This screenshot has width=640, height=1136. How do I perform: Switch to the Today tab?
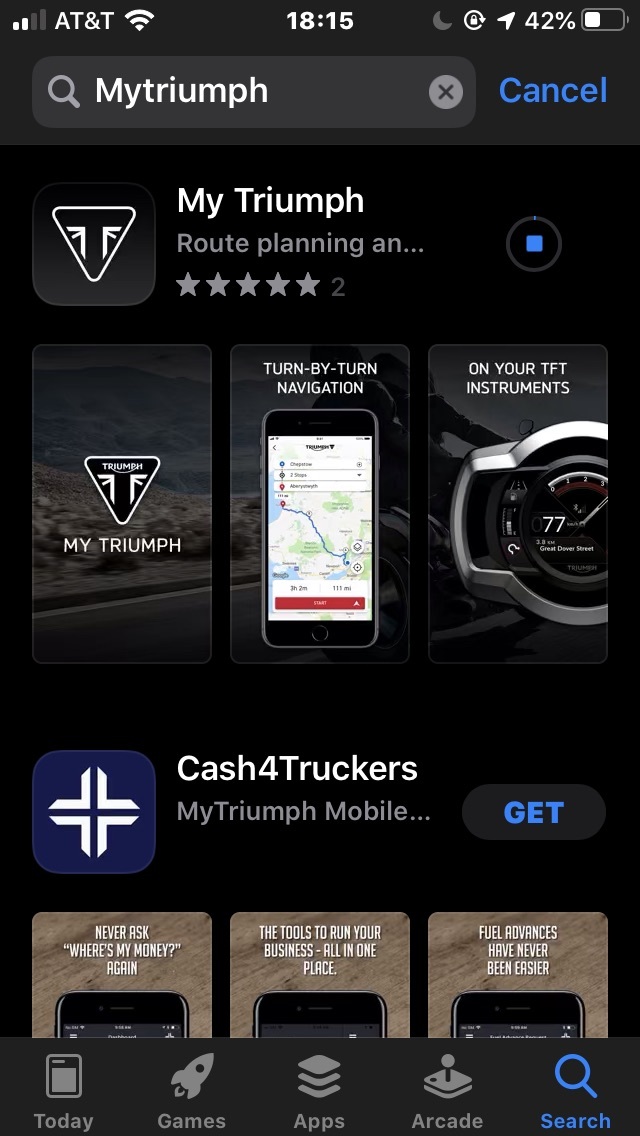[63, 1092]
